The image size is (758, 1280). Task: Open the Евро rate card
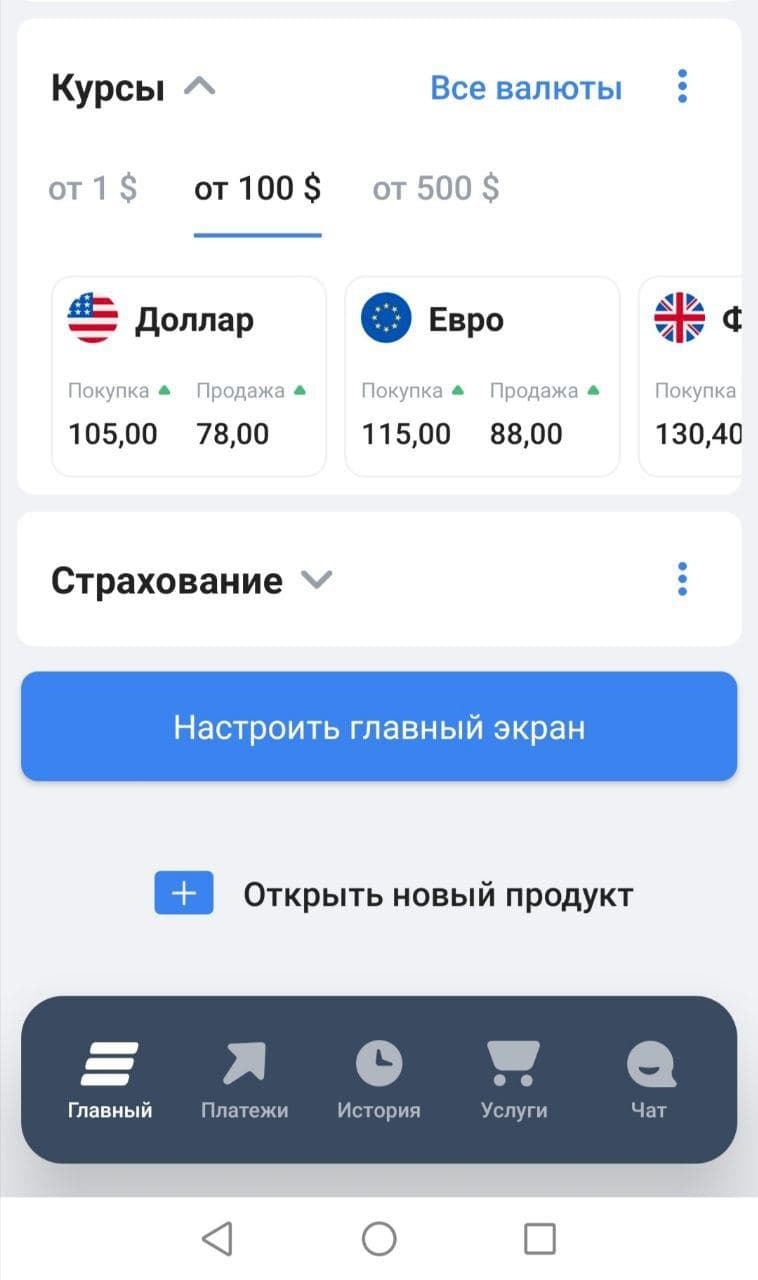[x=482, y=376]
